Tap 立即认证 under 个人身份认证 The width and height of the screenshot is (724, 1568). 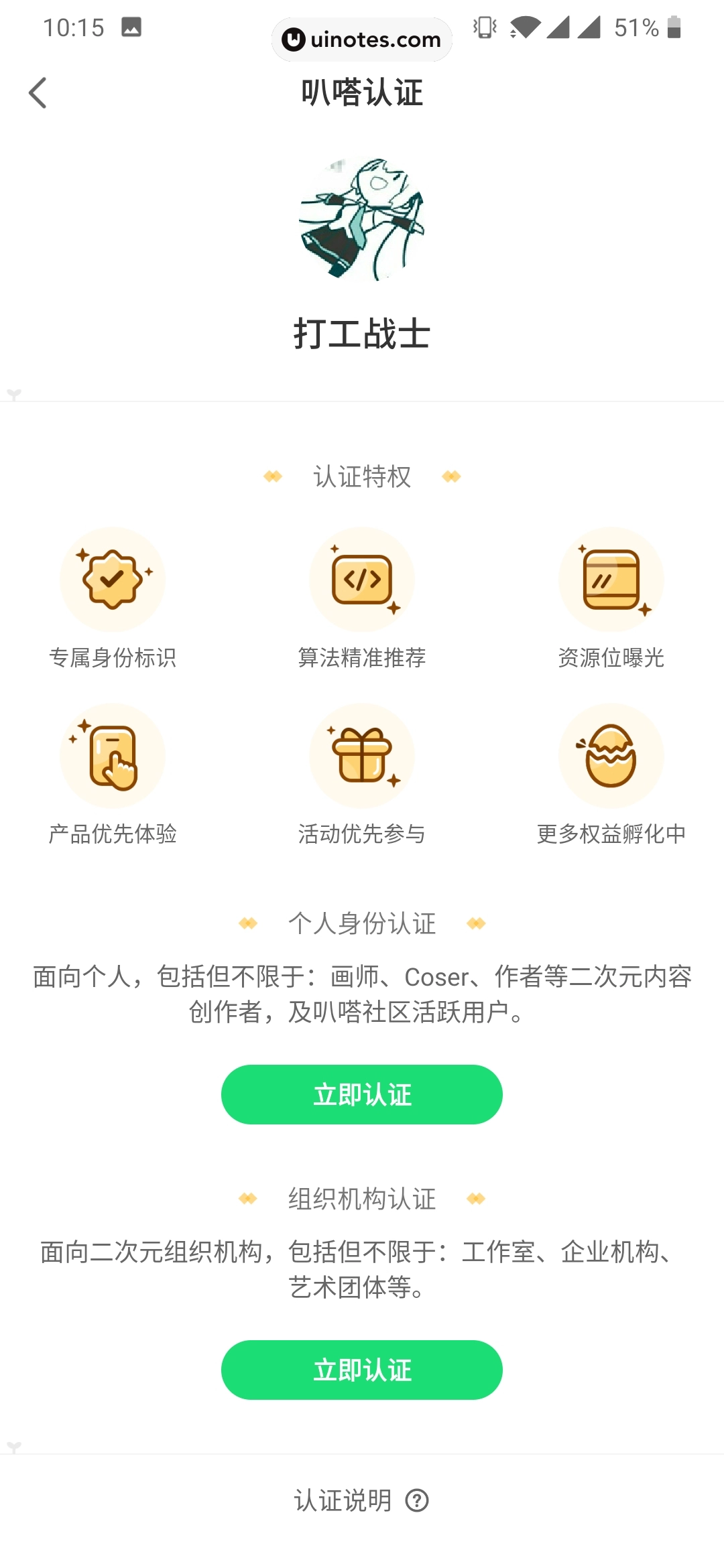coord(362,1094)
